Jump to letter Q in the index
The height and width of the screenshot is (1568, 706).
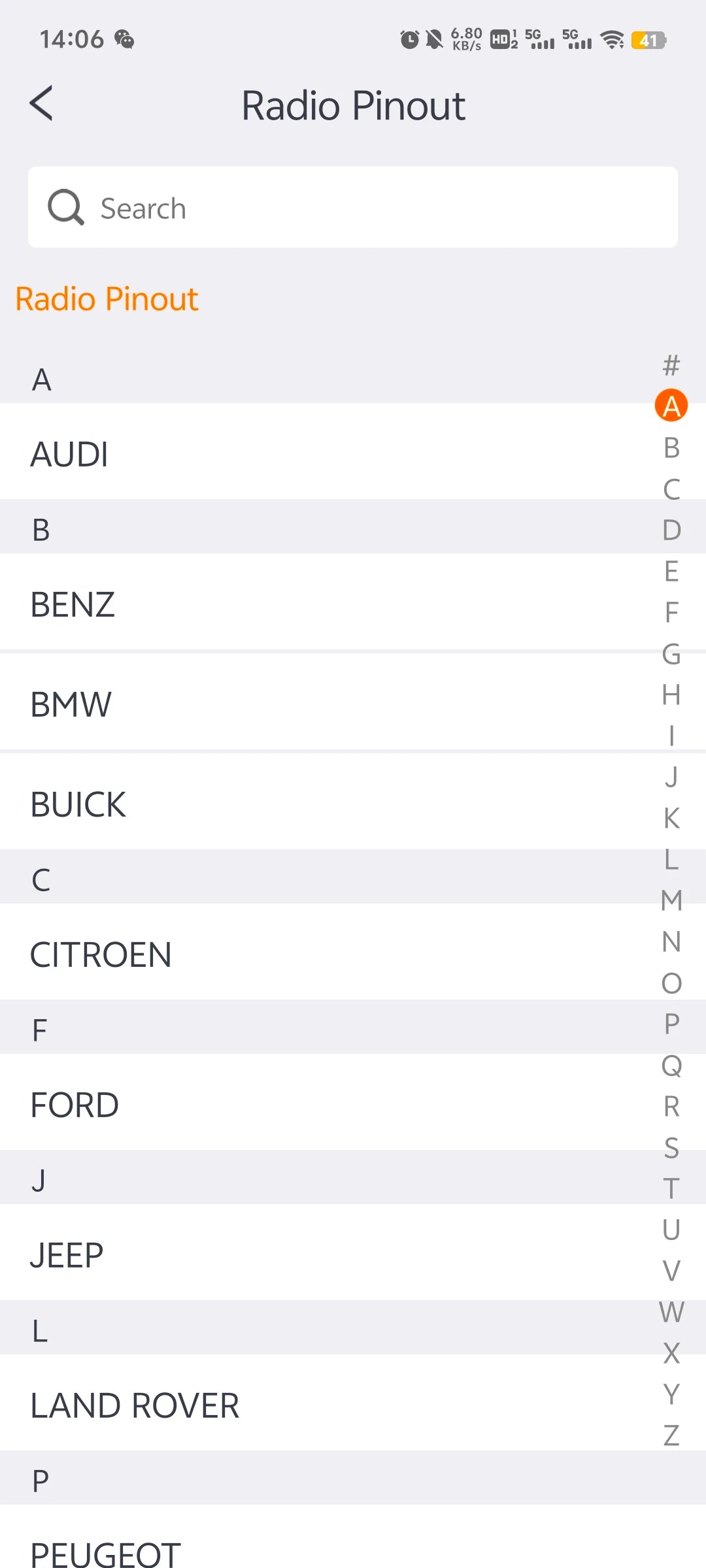[x=671, y=1065]
